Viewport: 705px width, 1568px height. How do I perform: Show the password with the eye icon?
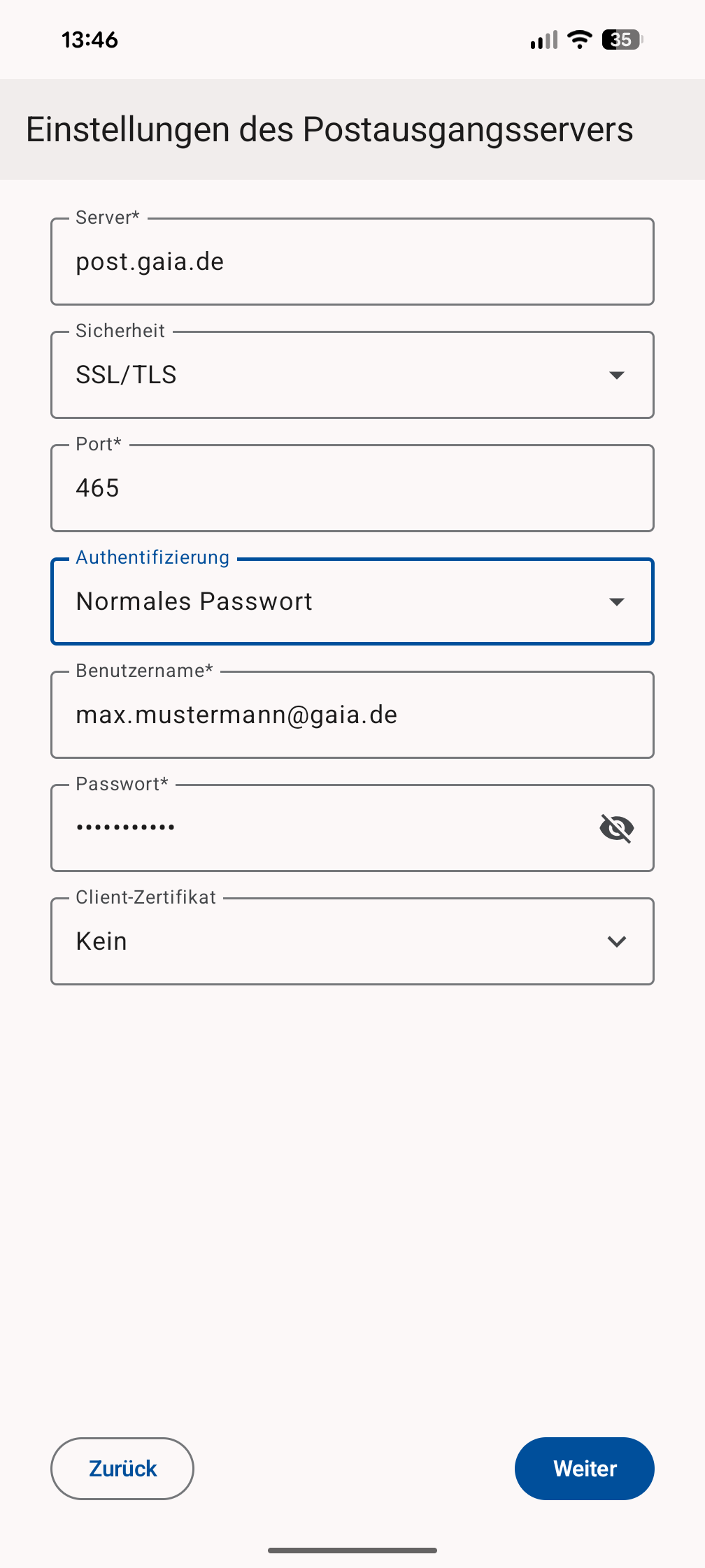[x=616, y=829]
